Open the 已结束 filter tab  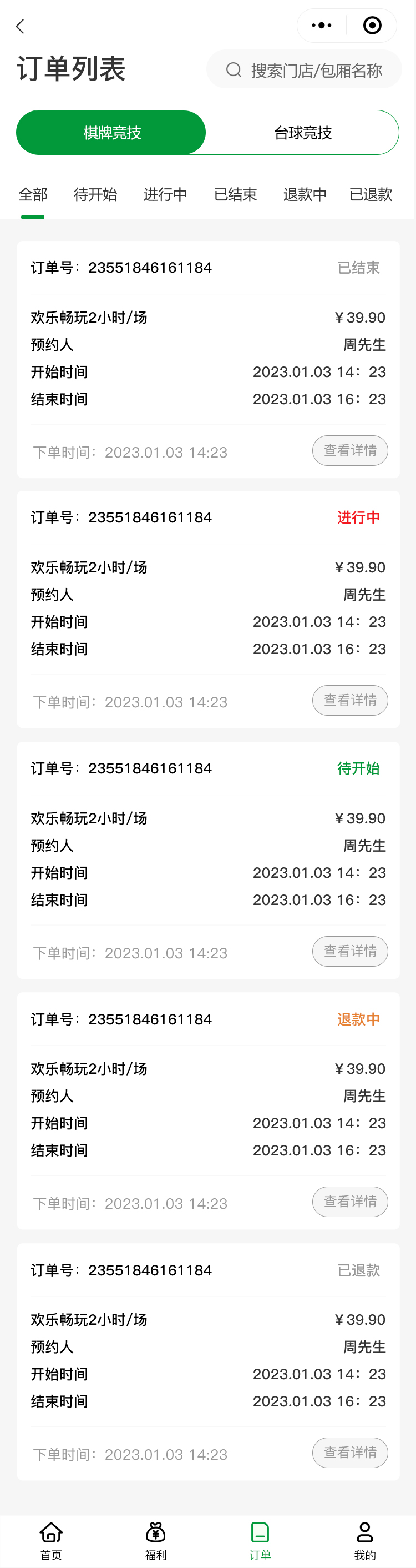tap(235, 195)
